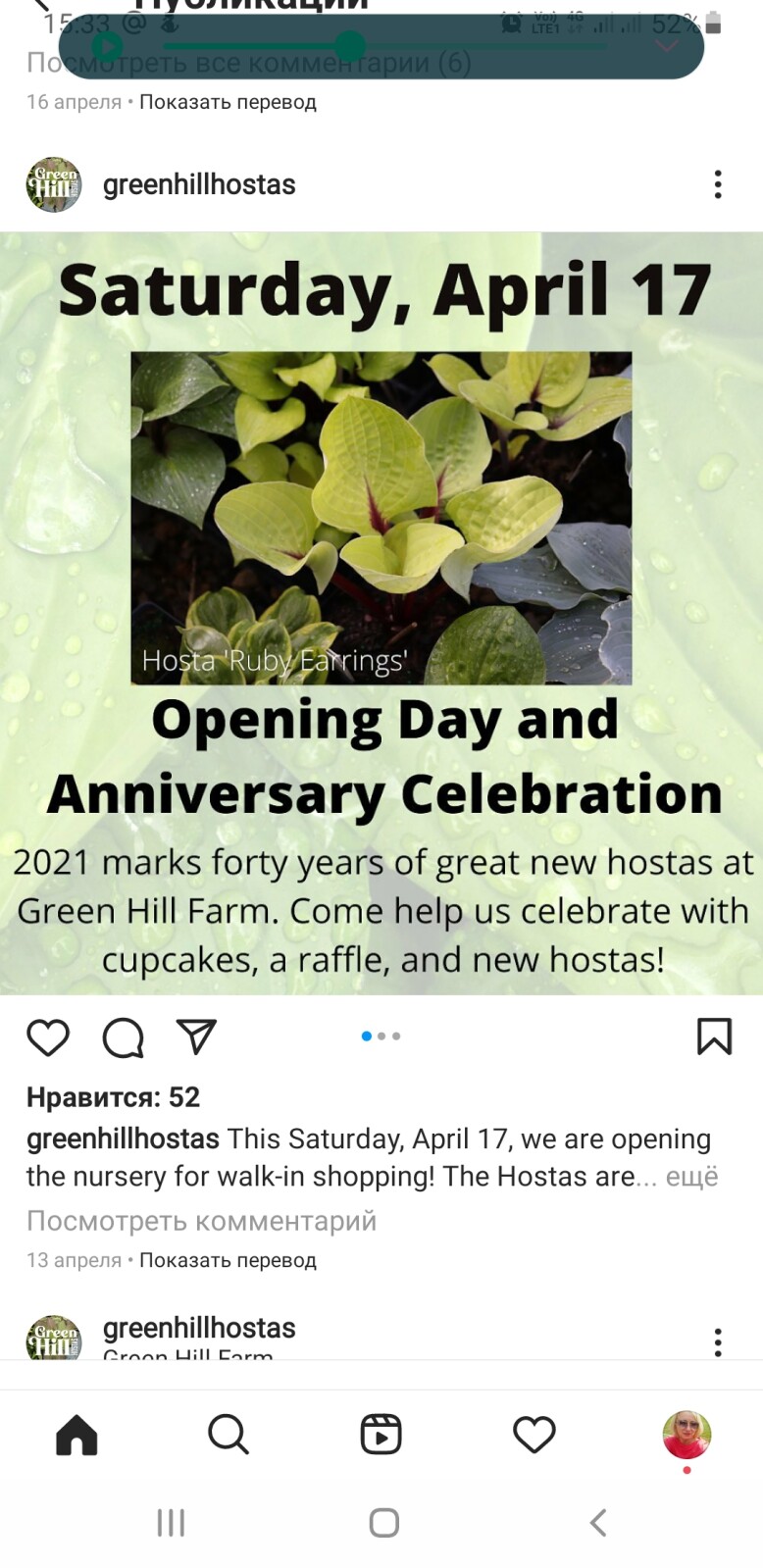Bookmark the Opening Day and Anniversary post
This screenshot has width=763, height=1568.
pos(714,1037)
